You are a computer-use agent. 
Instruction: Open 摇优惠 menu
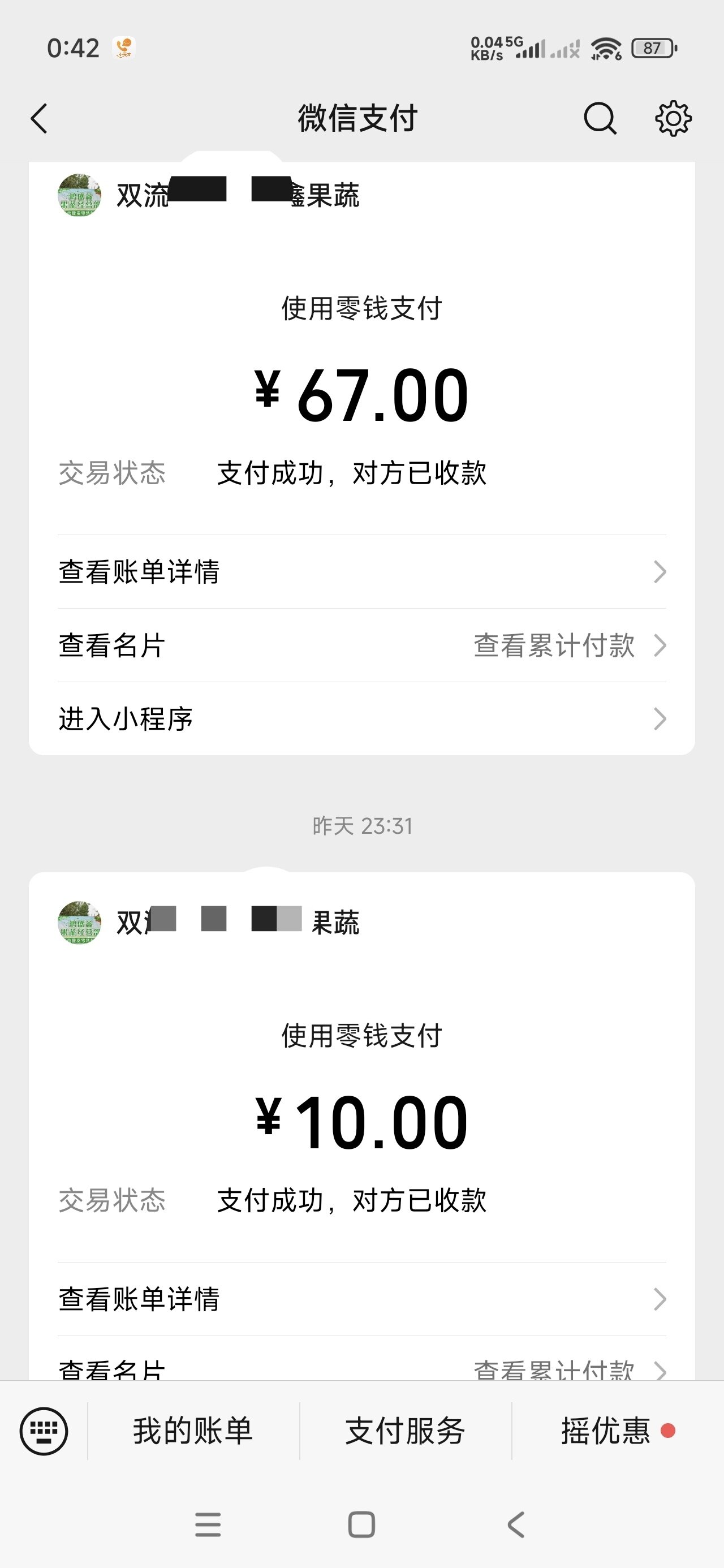tap(606, 1431)
